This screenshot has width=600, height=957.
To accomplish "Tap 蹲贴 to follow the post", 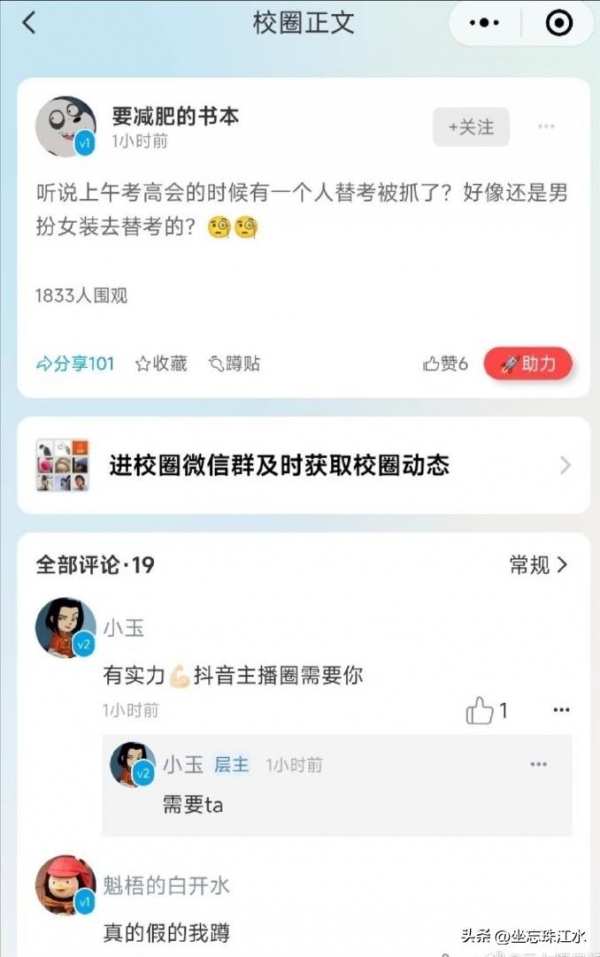I will pos(234,364).
